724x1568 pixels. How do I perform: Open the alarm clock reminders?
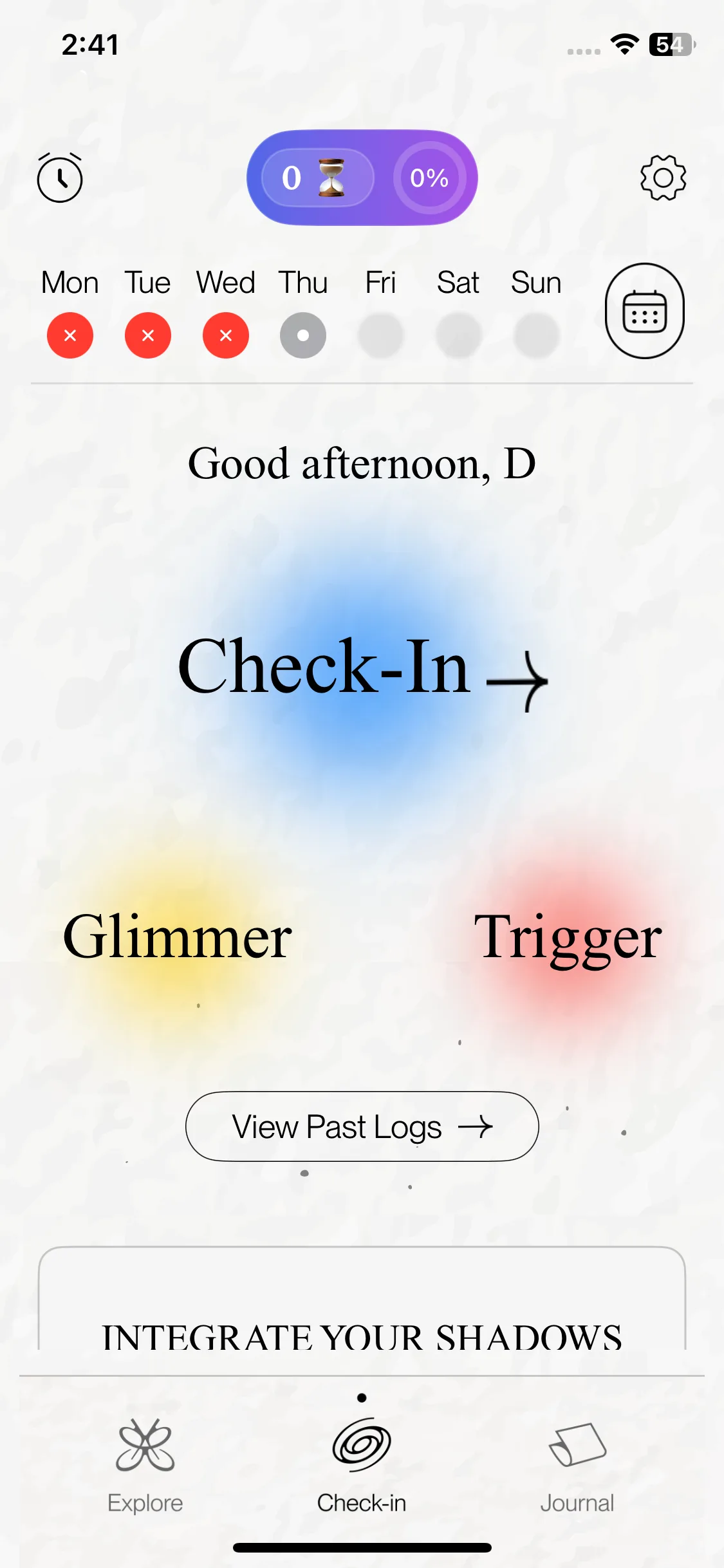60,178
